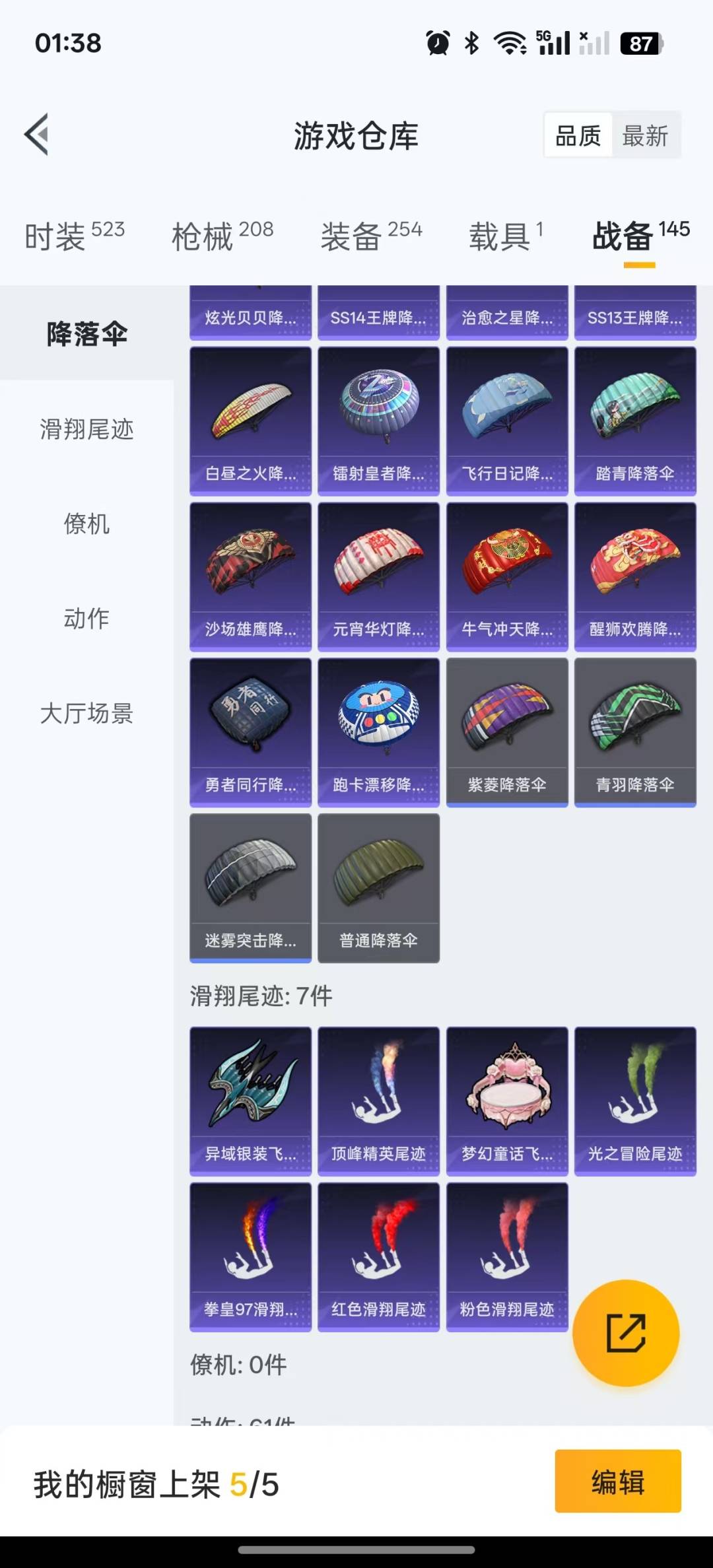Select 动作 in the side menu
713x1568 pixels.
pos(86,619)
